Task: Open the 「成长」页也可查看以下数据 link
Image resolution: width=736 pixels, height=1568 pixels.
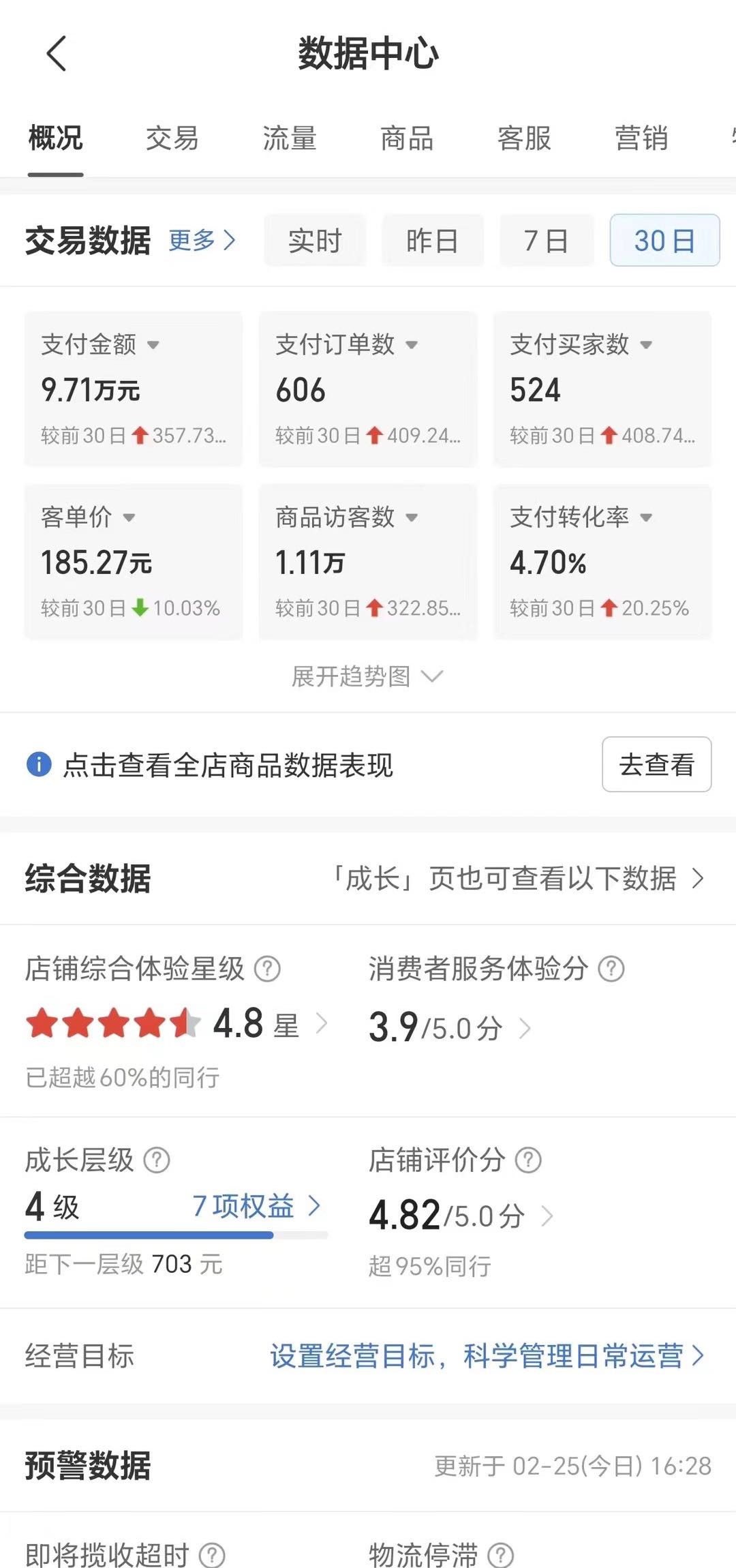Action: tap(517, 878)
